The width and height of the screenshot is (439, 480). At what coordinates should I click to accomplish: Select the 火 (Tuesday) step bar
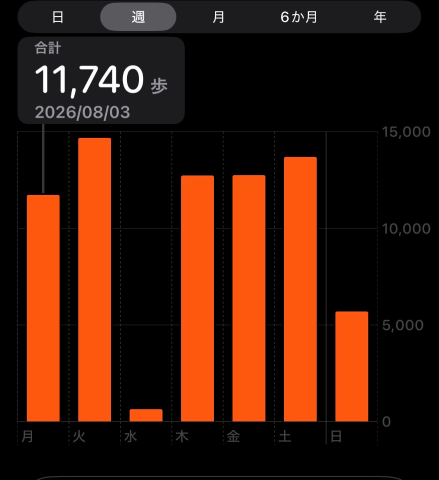95,280
